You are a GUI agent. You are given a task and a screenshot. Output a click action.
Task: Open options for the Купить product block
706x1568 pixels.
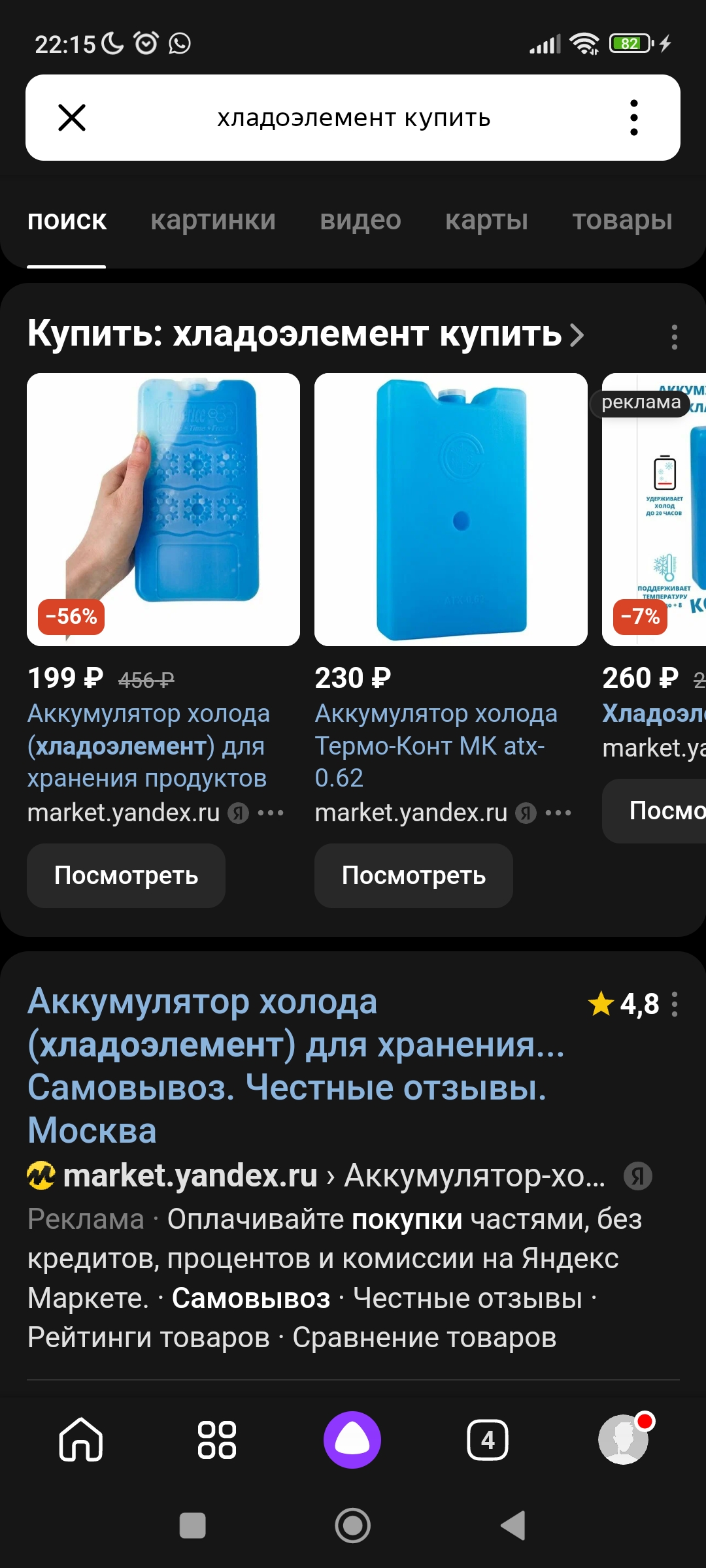[674, 337]
